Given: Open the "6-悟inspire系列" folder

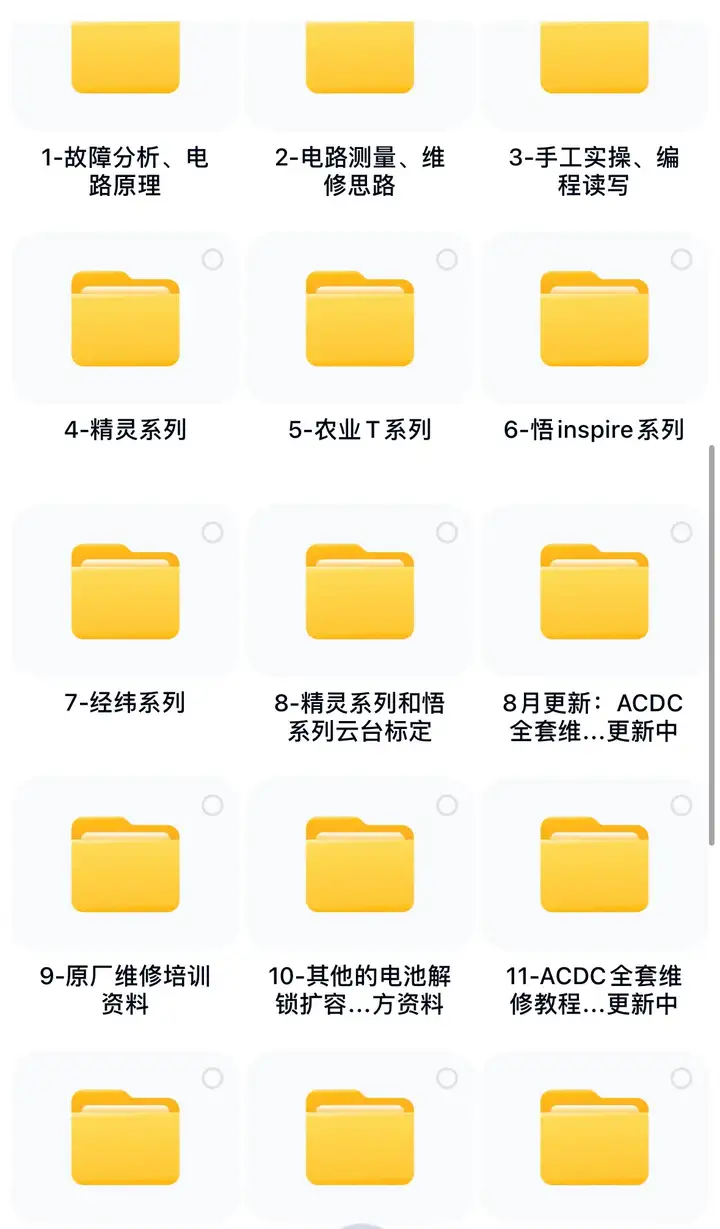Looking at the screenshot, I should click(x=594, y=318).
